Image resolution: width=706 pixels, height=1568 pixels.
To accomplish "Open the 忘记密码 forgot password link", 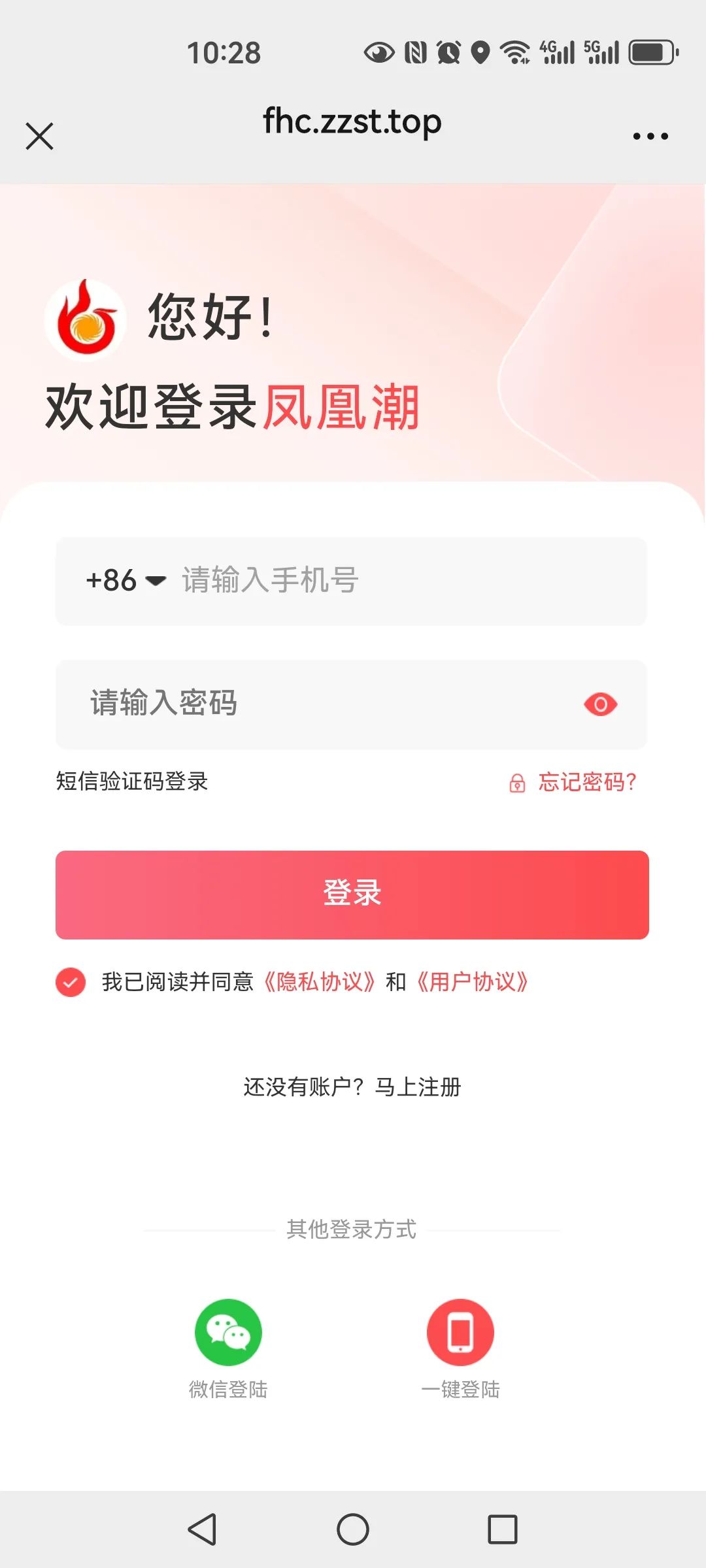I will click(x=586, y=782).
